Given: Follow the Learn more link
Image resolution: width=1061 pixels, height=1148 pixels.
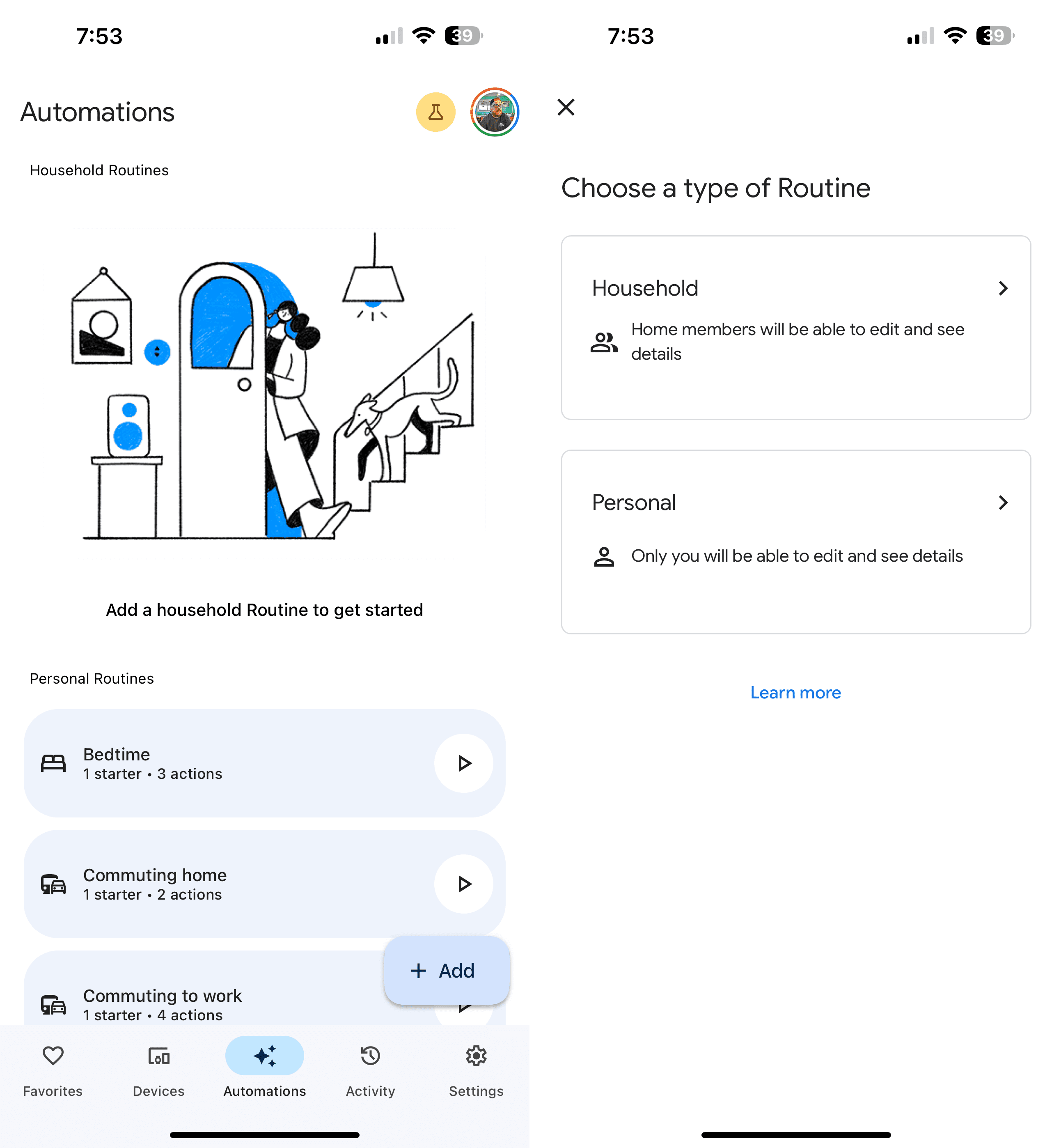Looking at the screenshot, I should pos(796,693).
